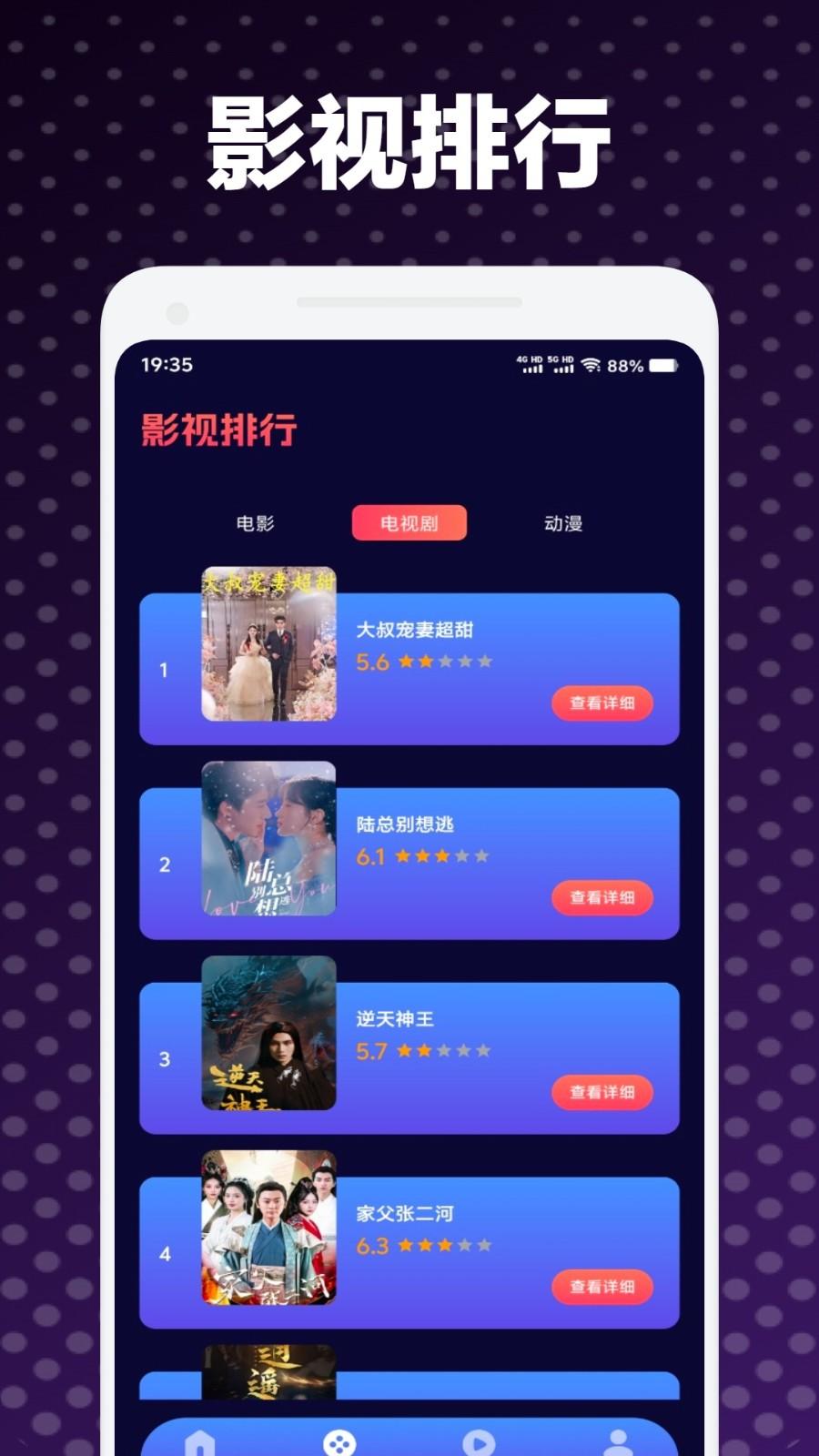The image size is (819, 1456).
Task: Adjust the star rating of 大叔宠妻超甜
Action: coord(442,662)
